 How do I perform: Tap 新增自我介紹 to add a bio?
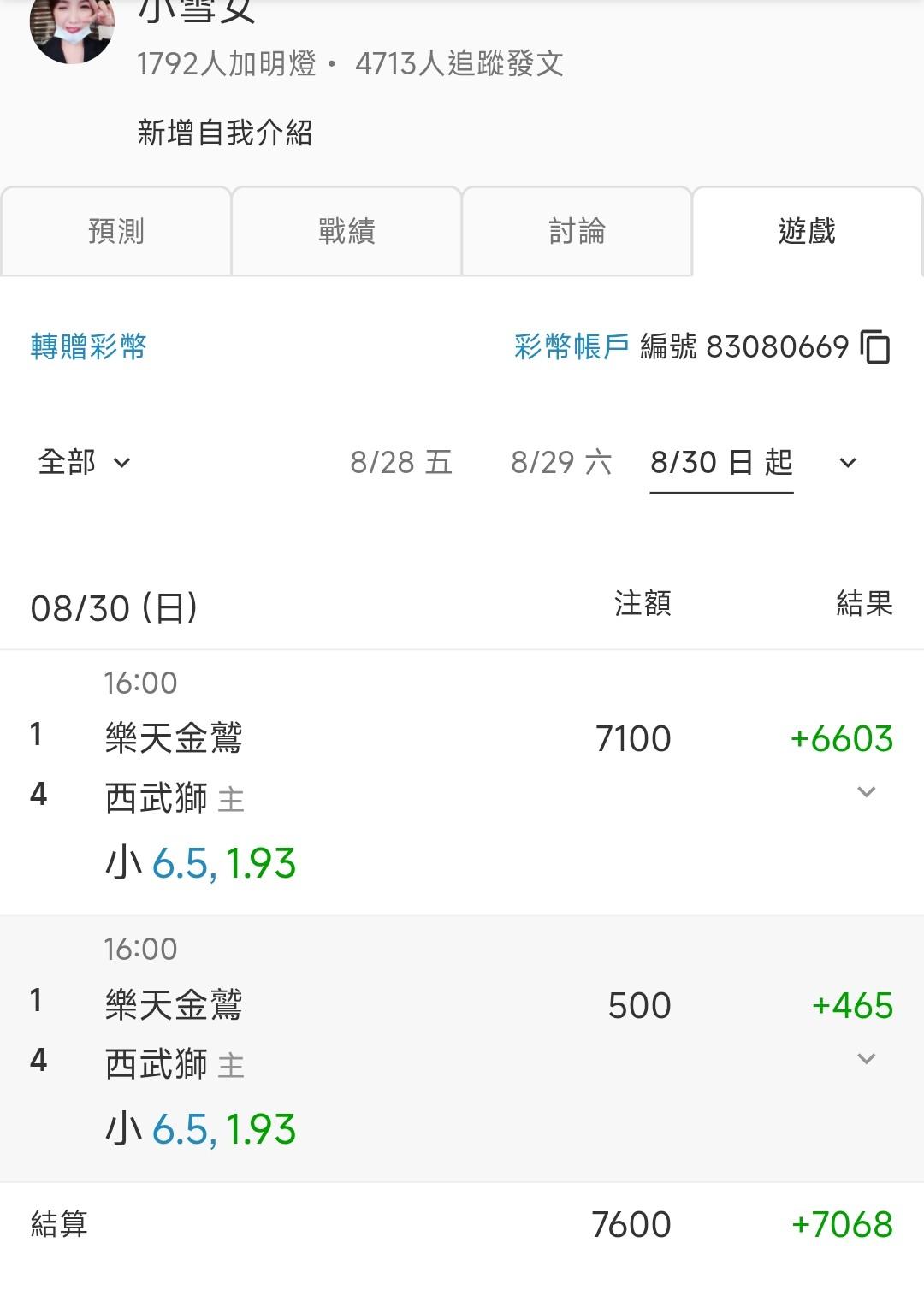[225, 133]
